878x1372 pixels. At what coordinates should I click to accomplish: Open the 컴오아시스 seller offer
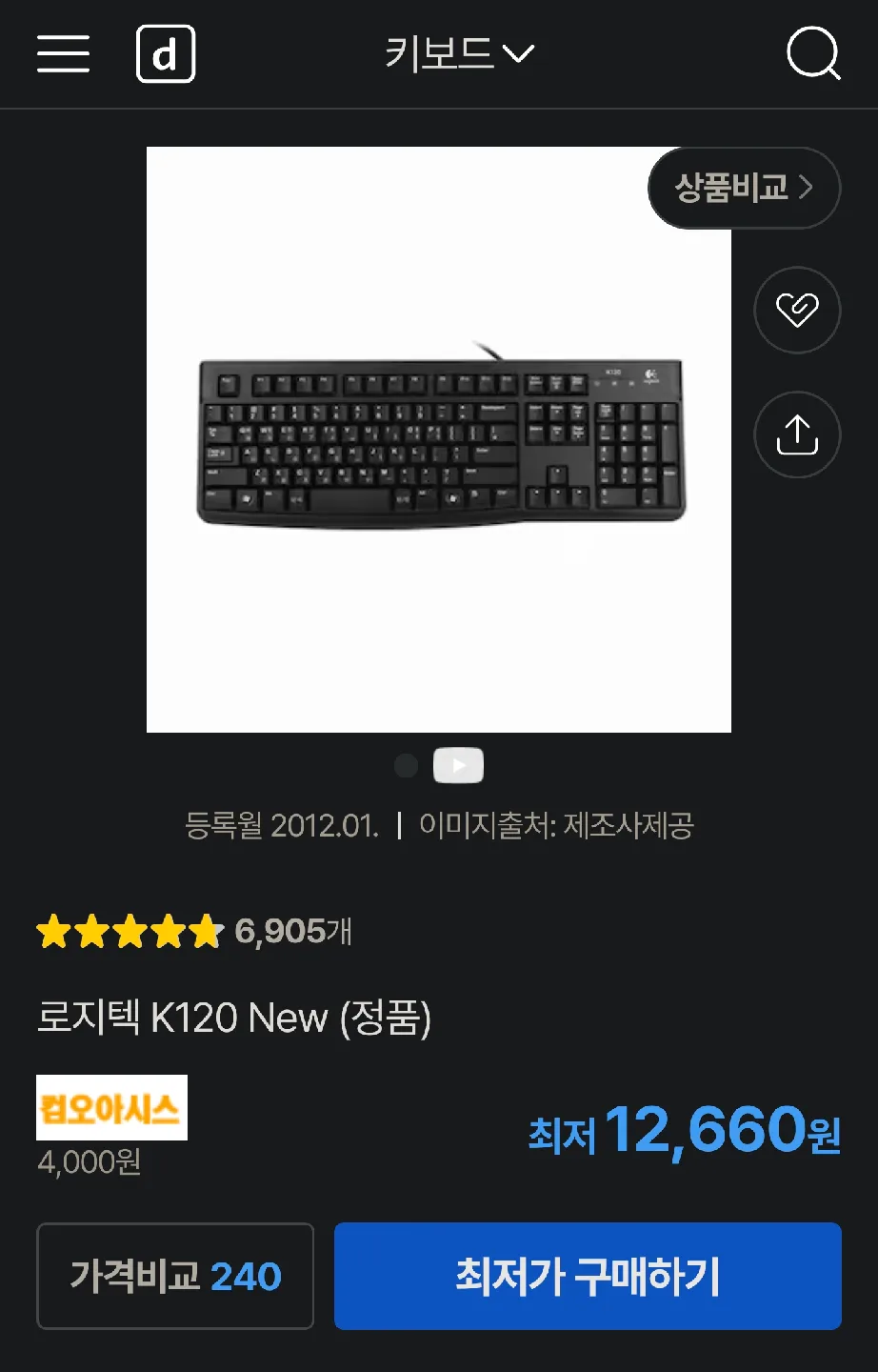[111, 1108]
